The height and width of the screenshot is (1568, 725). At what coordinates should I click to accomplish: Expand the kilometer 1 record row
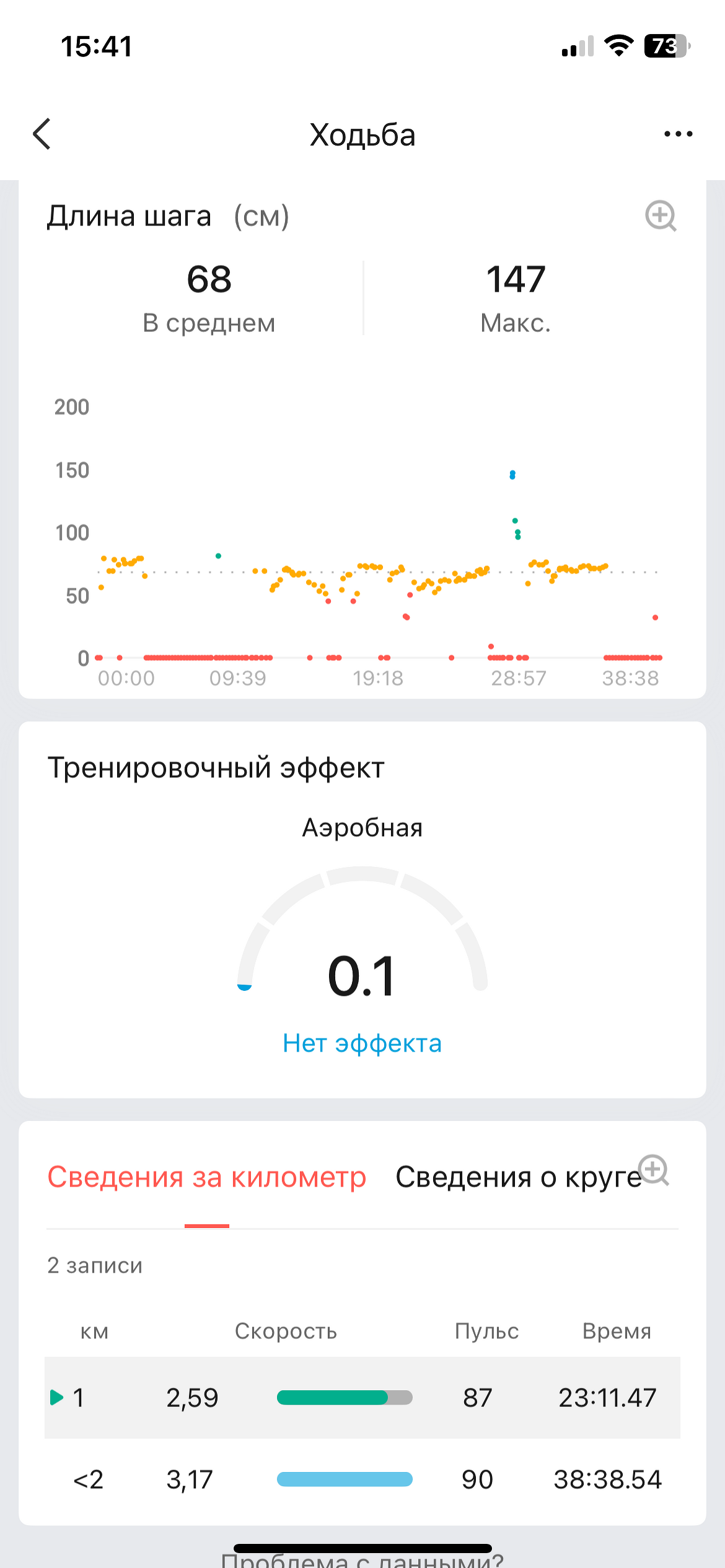pos(57,1398)
